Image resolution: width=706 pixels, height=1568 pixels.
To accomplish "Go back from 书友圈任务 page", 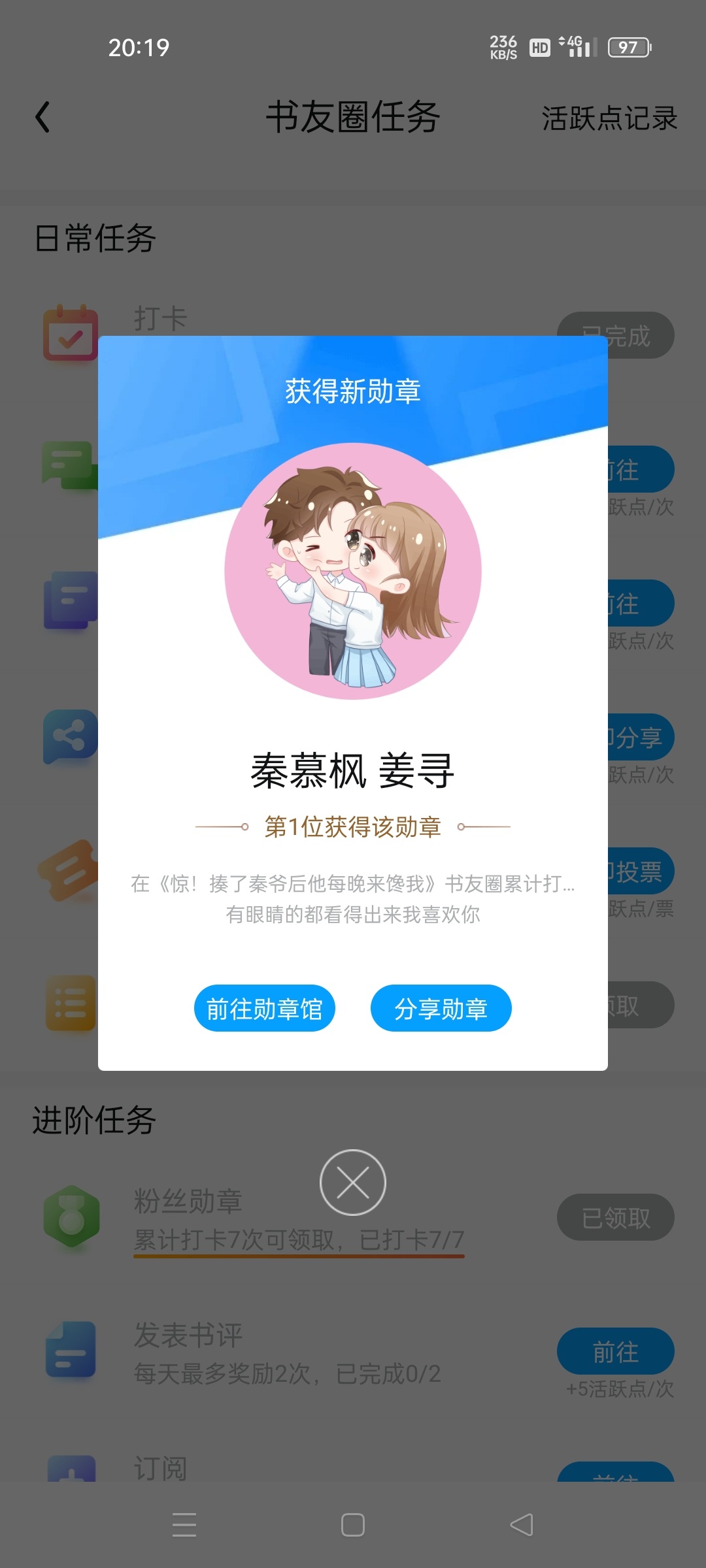I will [43, 118].
